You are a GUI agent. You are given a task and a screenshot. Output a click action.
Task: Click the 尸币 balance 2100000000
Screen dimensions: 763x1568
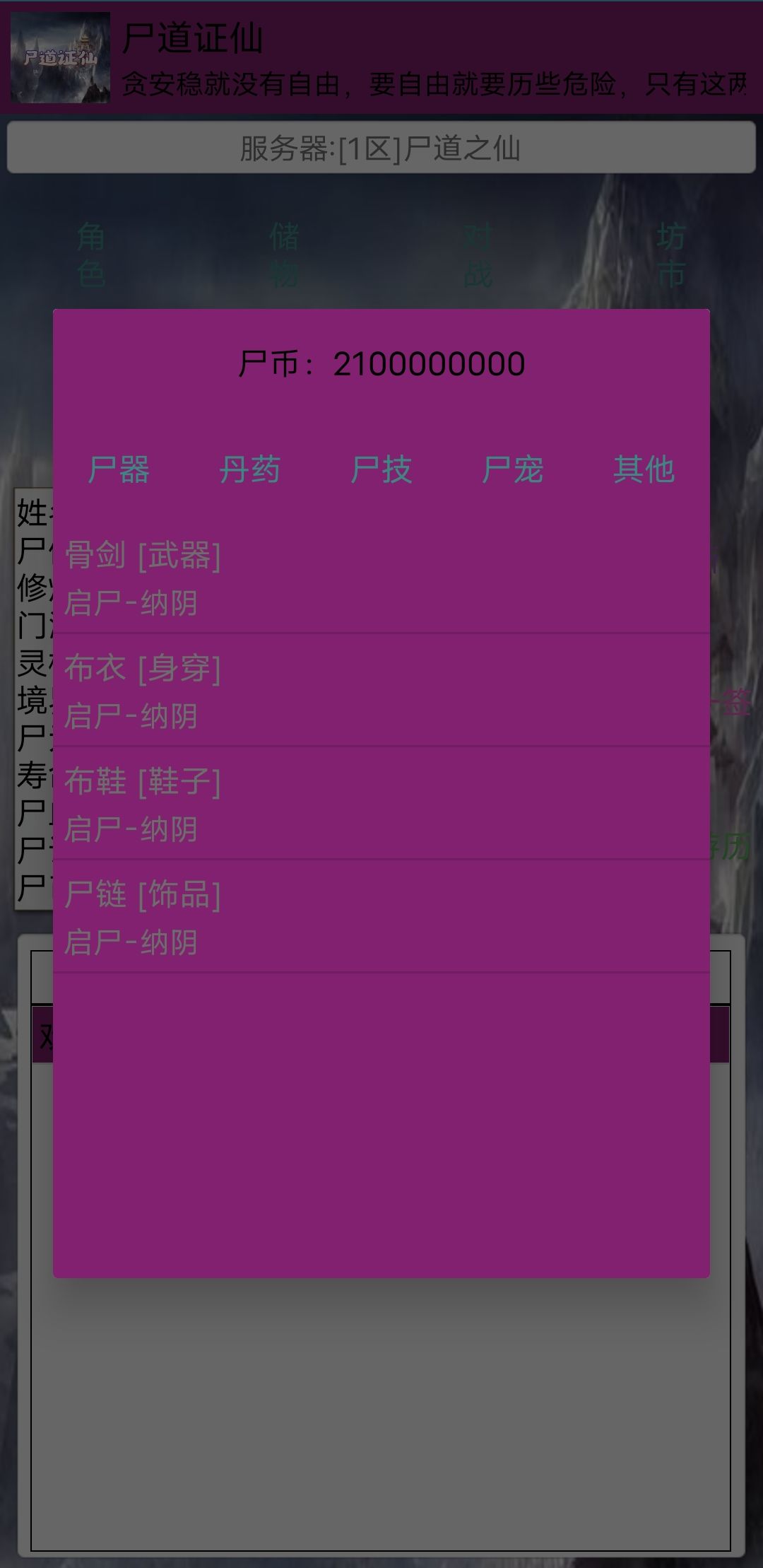[x=381, y=363]
